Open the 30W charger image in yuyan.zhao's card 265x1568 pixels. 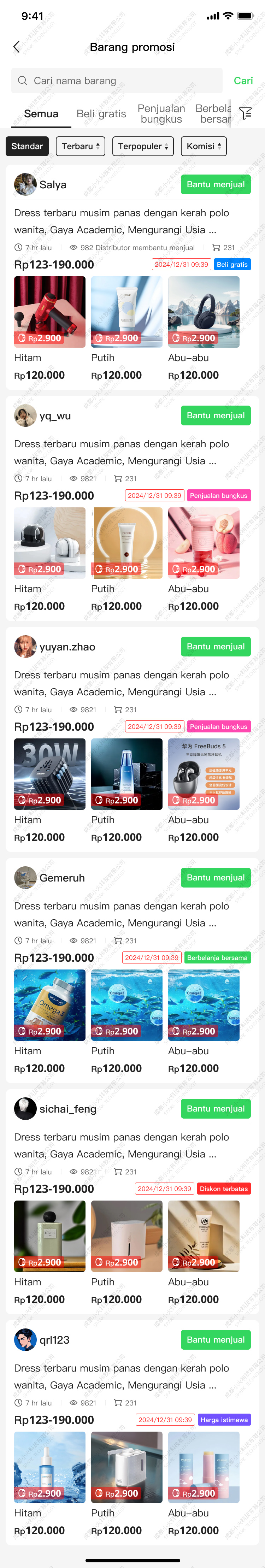pos(50,774)
